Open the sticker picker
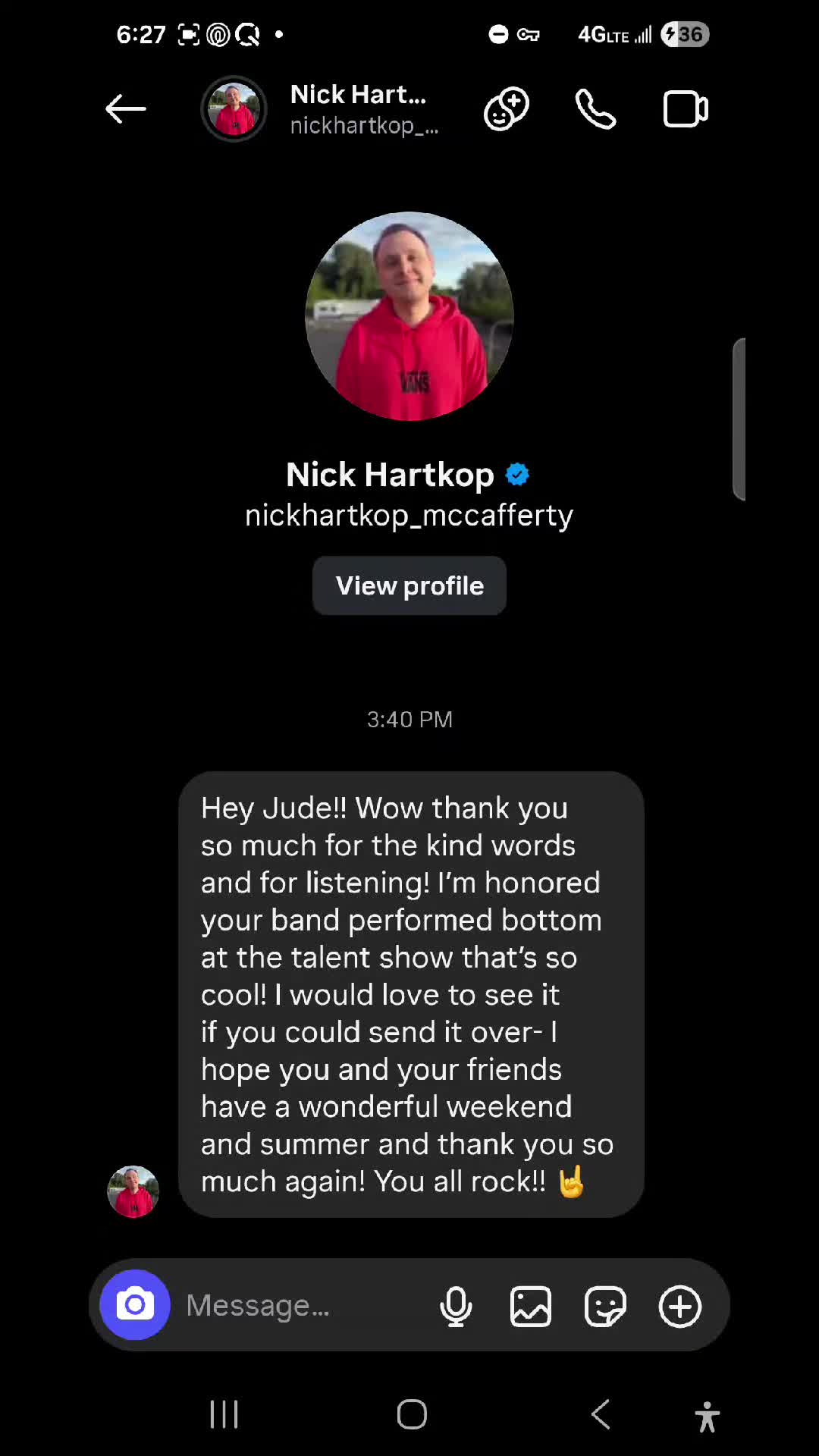The width and height of the screenshot is (819, 1456). (605, 1306)
